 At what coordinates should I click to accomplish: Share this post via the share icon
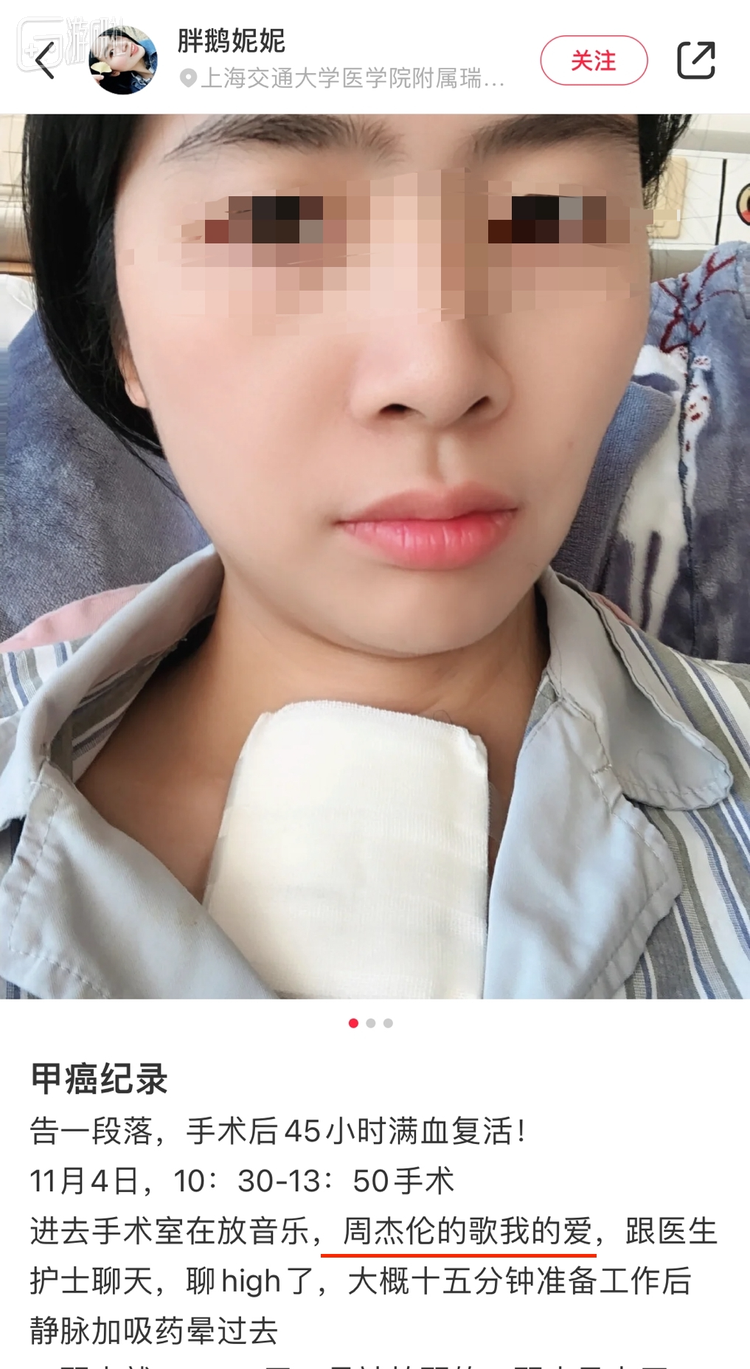point(696,61)
